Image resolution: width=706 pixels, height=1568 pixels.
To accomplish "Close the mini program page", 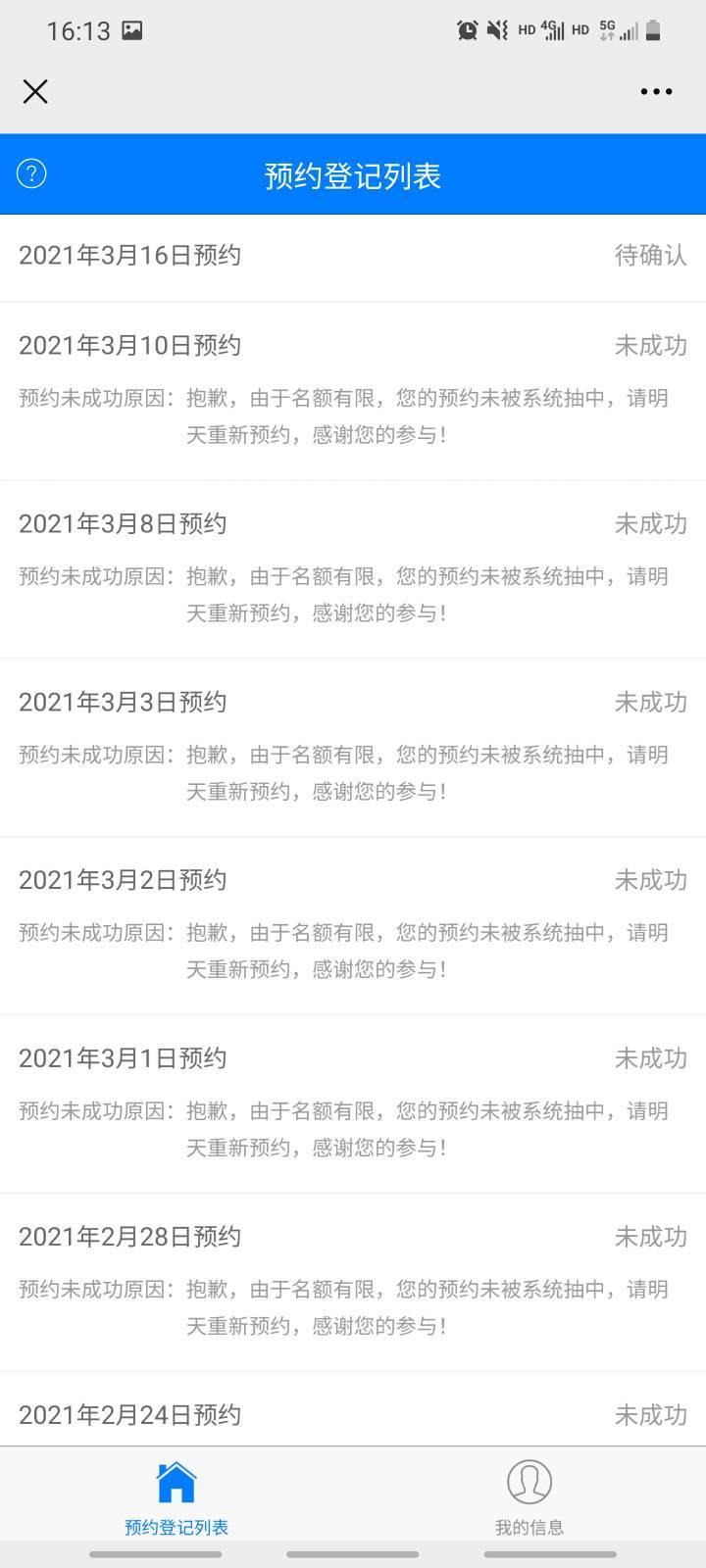I will tap(35, 92).
